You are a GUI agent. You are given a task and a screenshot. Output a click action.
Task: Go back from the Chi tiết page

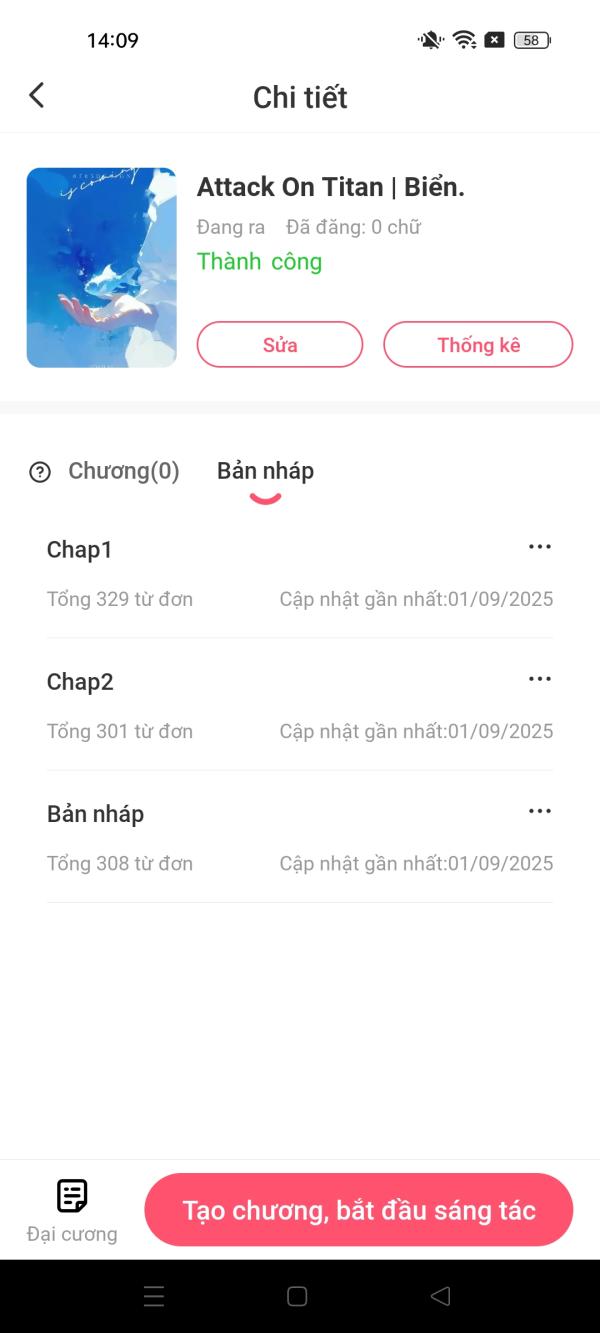click(37, 96)
